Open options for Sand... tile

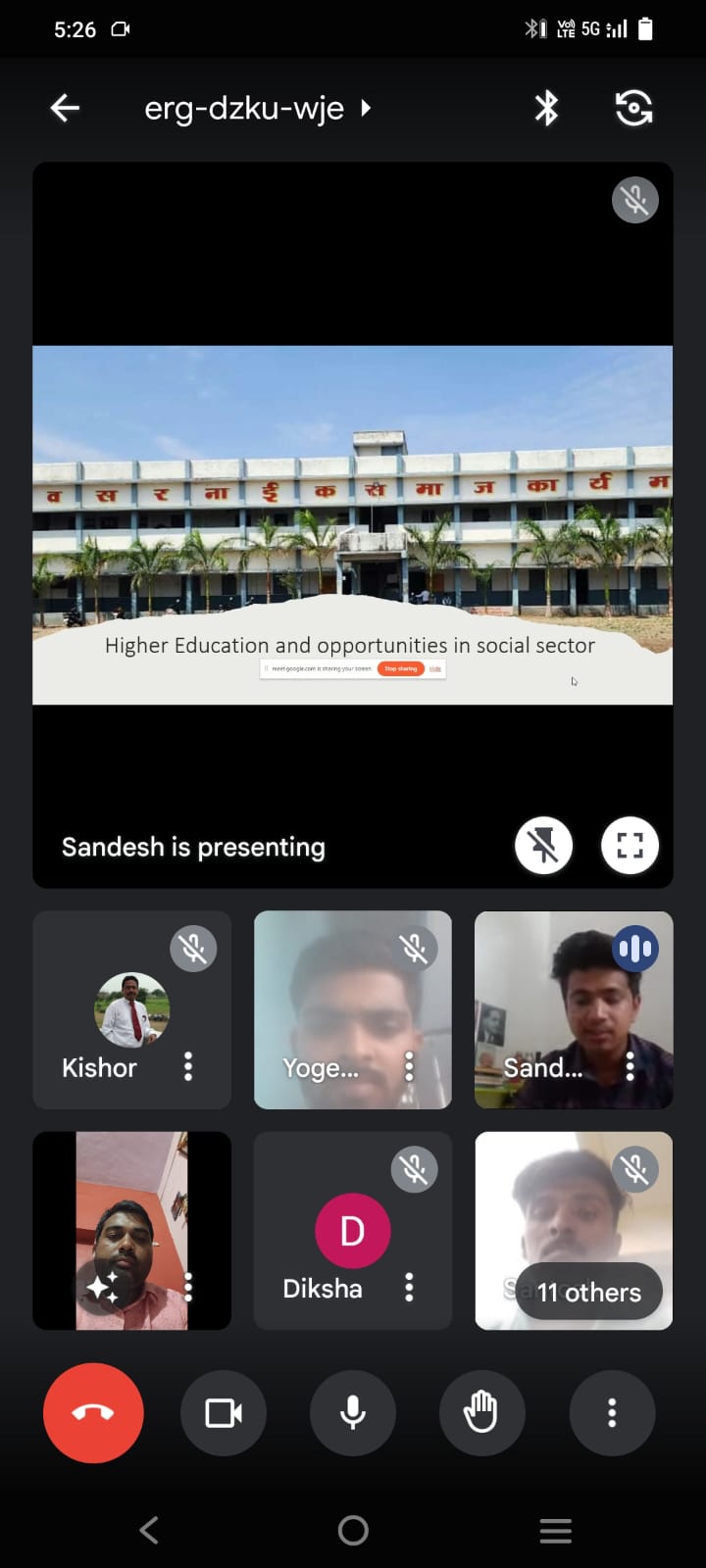630,1066
